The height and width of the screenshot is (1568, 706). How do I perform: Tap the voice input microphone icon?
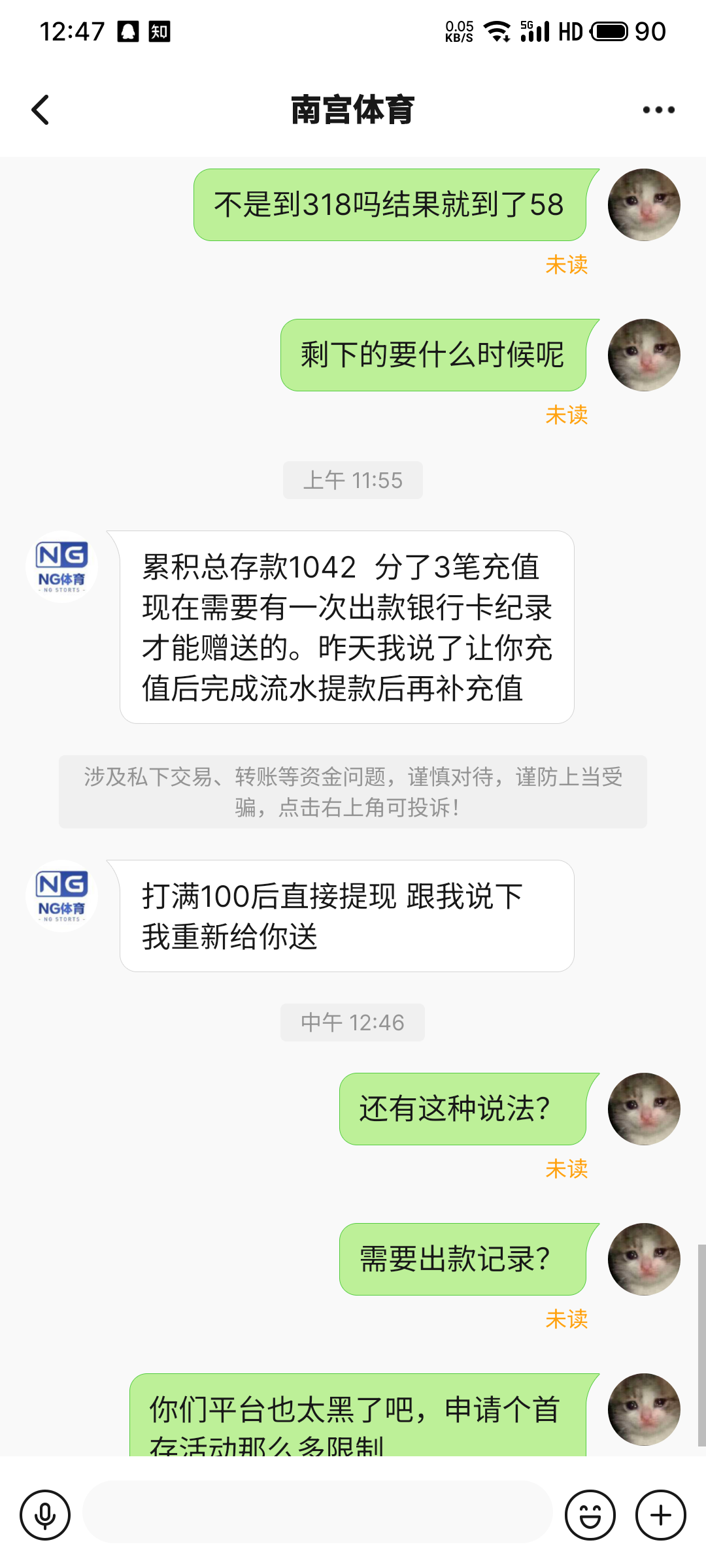pyautogui.click(x=45, y=1514)
